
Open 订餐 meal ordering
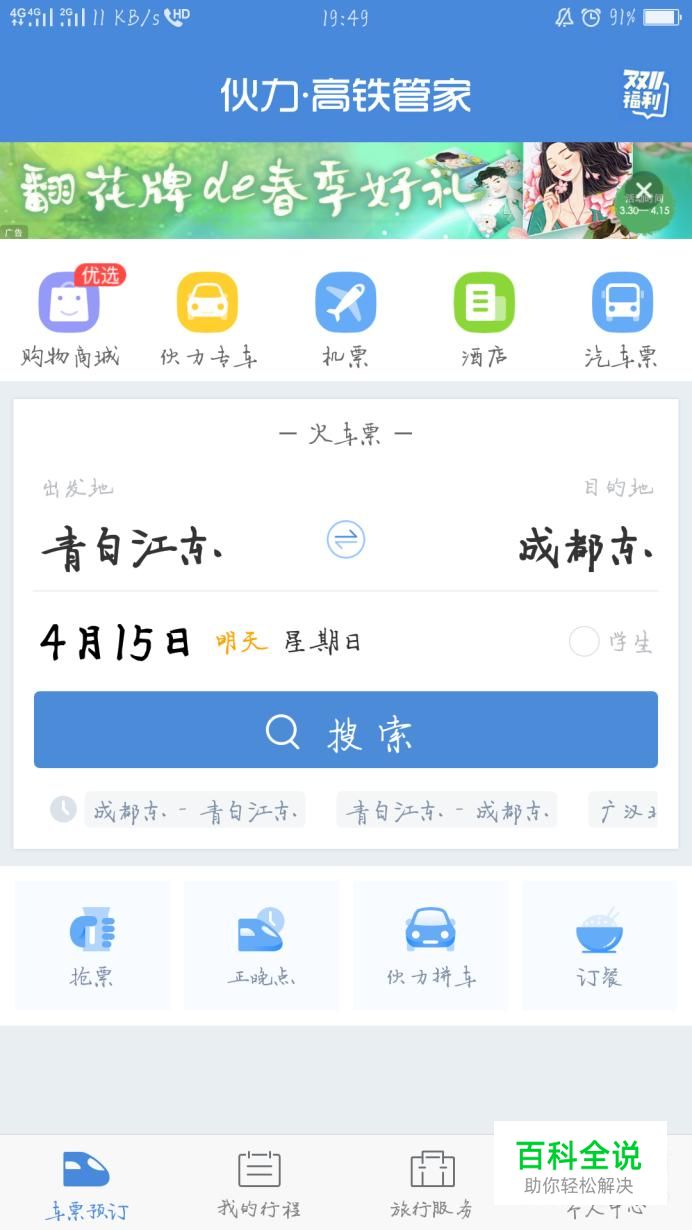coord(599,945)
